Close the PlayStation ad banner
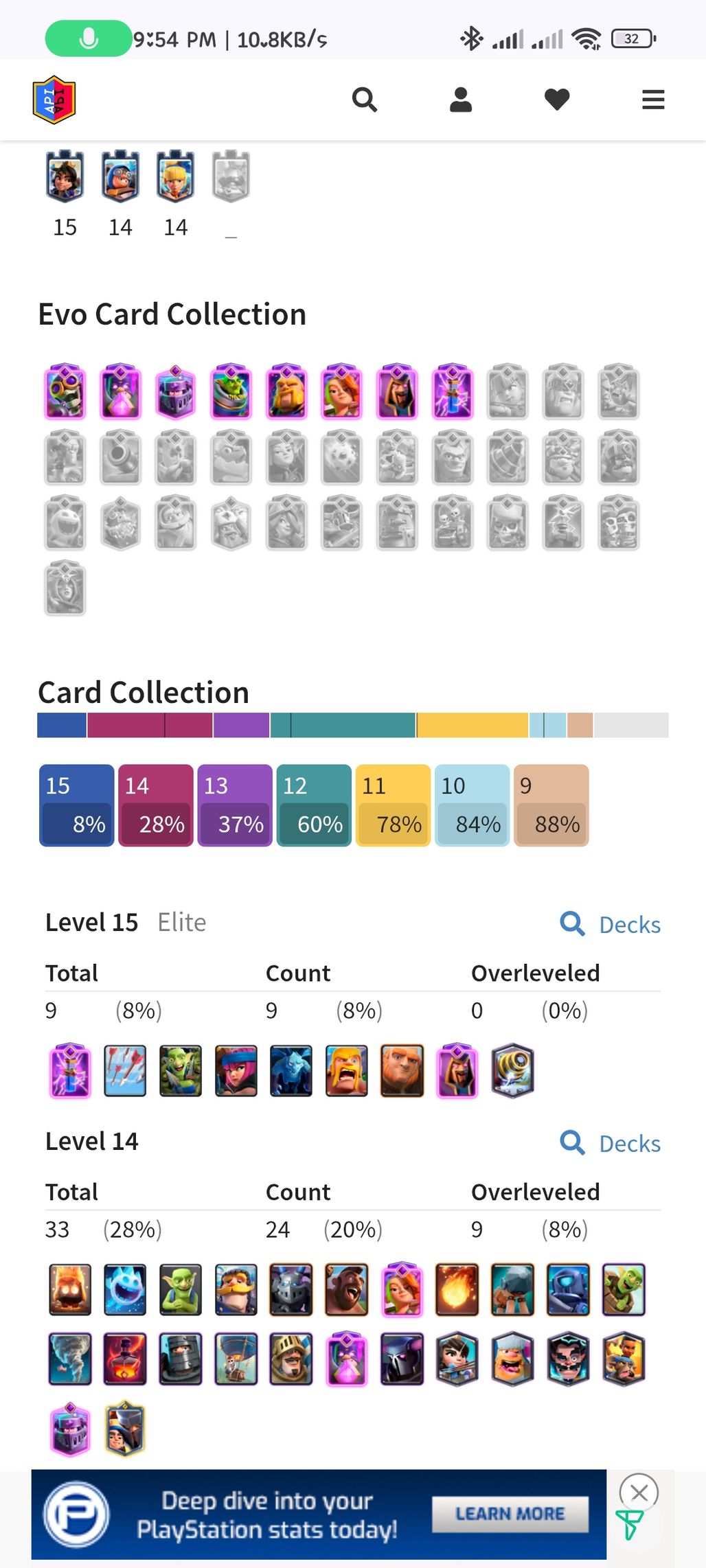The width and height of the screenshot is (706, 1568). coord(639,1492)
